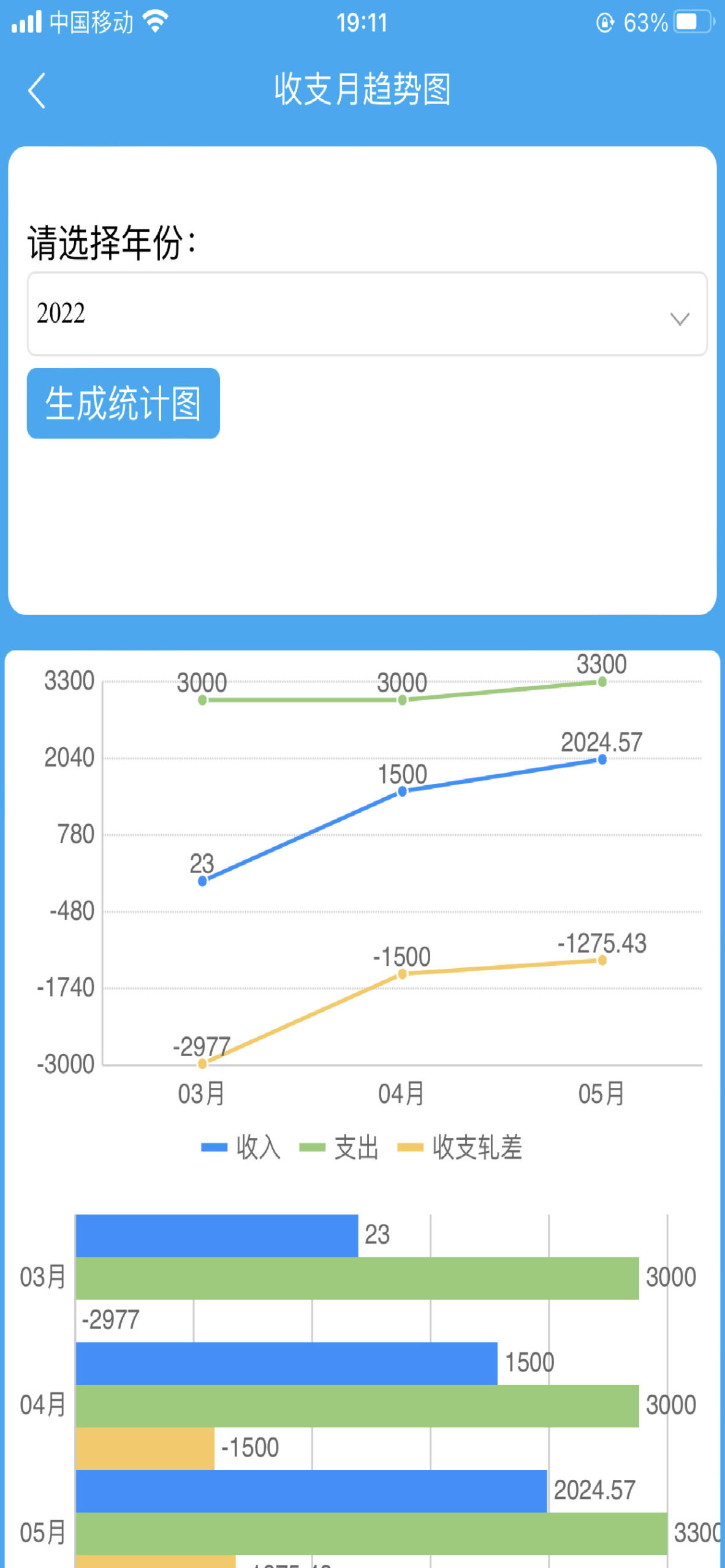Hide the 收支轧差 legend series
The image size is (725, 1568).
(460, 1147)
